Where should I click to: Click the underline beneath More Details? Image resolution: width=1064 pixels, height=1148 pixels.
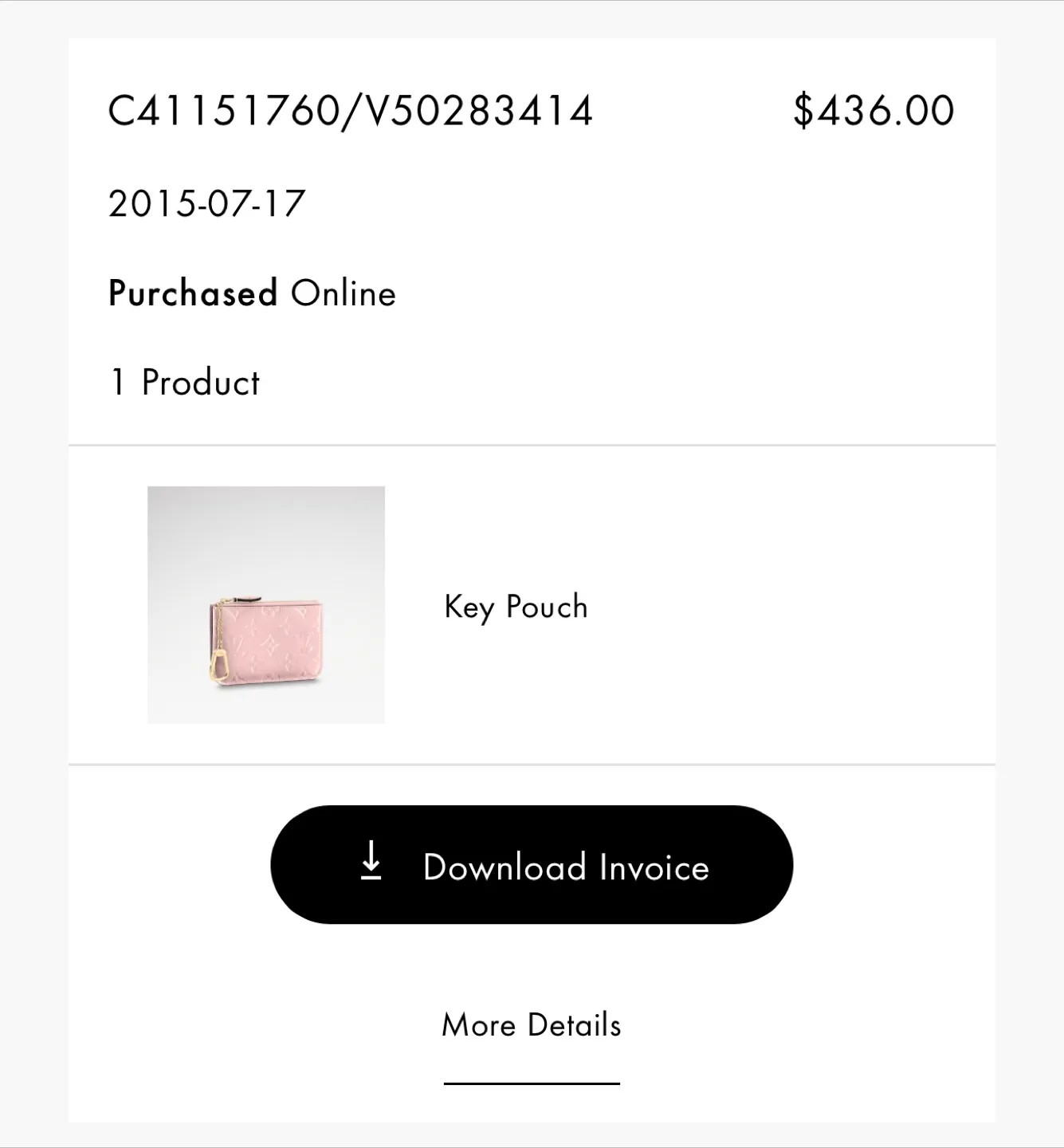point(531,1083)
